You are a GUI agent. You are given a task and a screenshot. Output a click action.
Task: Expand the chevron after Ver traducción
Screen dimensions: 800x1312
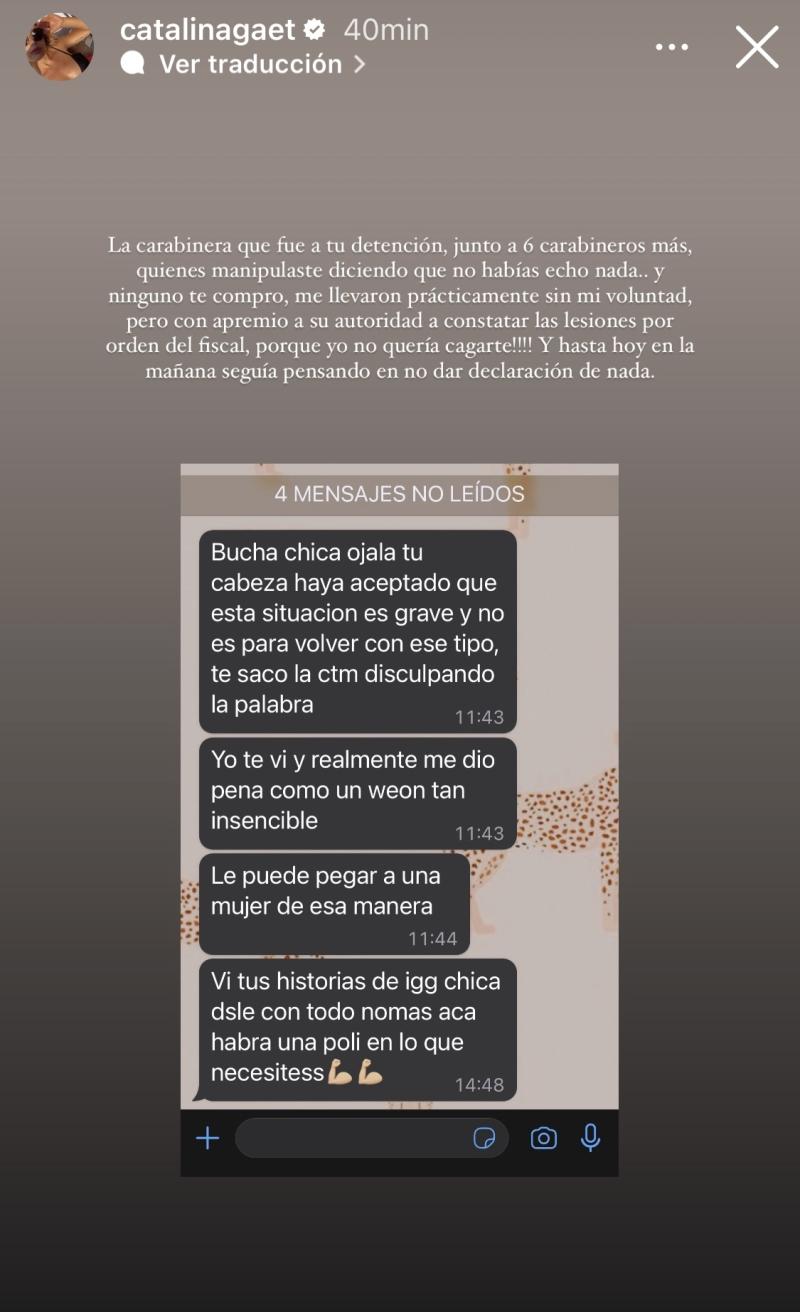point(362,63)
